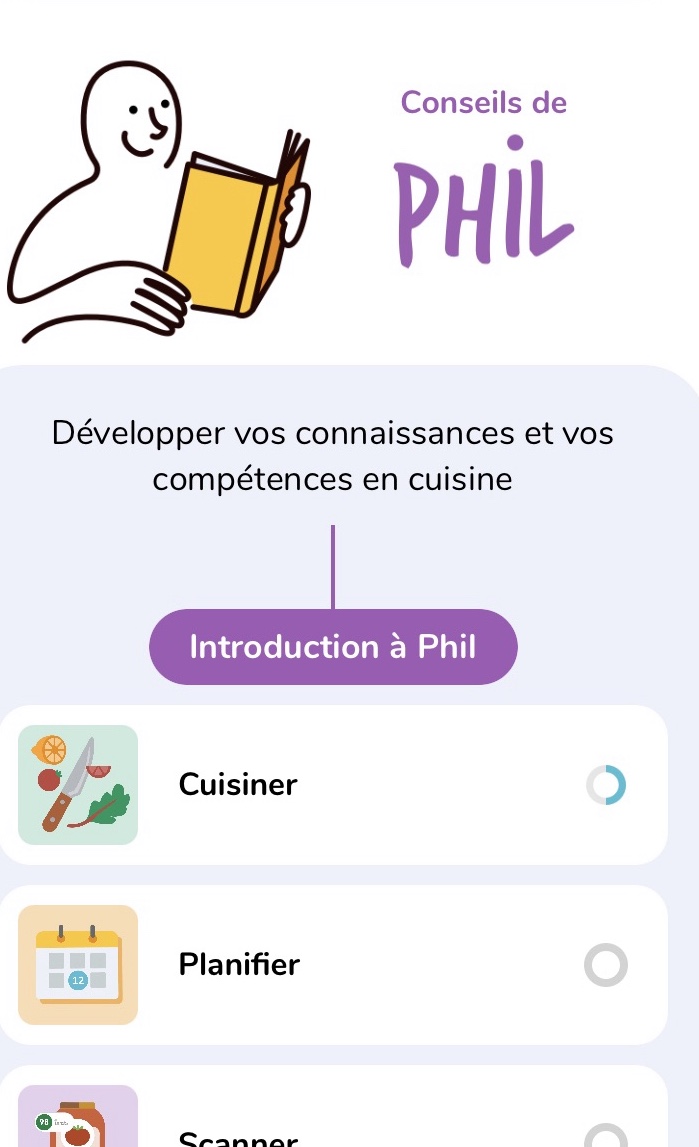The height and width of the screenshot is (1147, 699).
Task: Open the Introduction à Phil section
Action: point(333,647)
